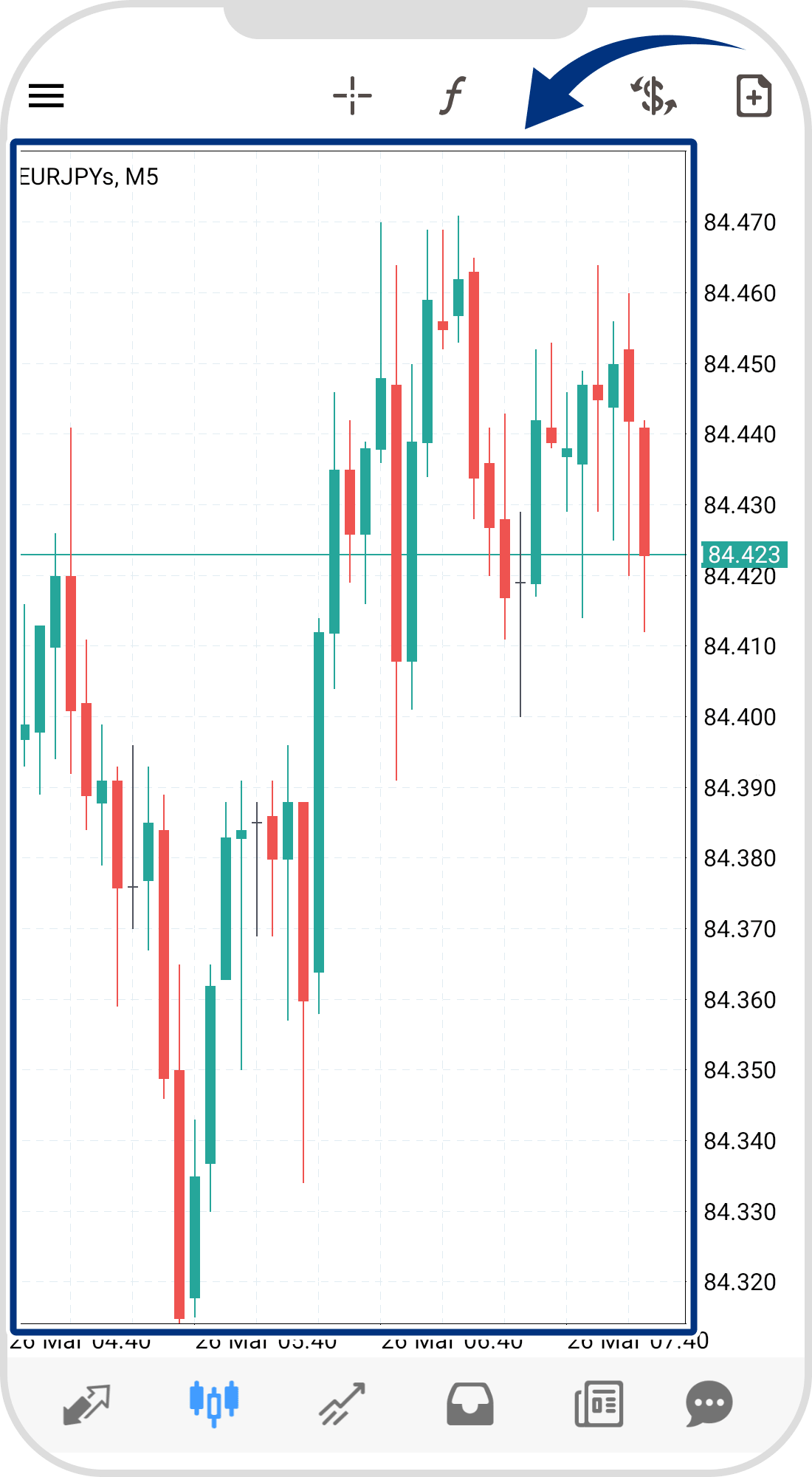Open the History tab with tray icon
This screenshot has height=1477, width=812.
[470, 1403]
